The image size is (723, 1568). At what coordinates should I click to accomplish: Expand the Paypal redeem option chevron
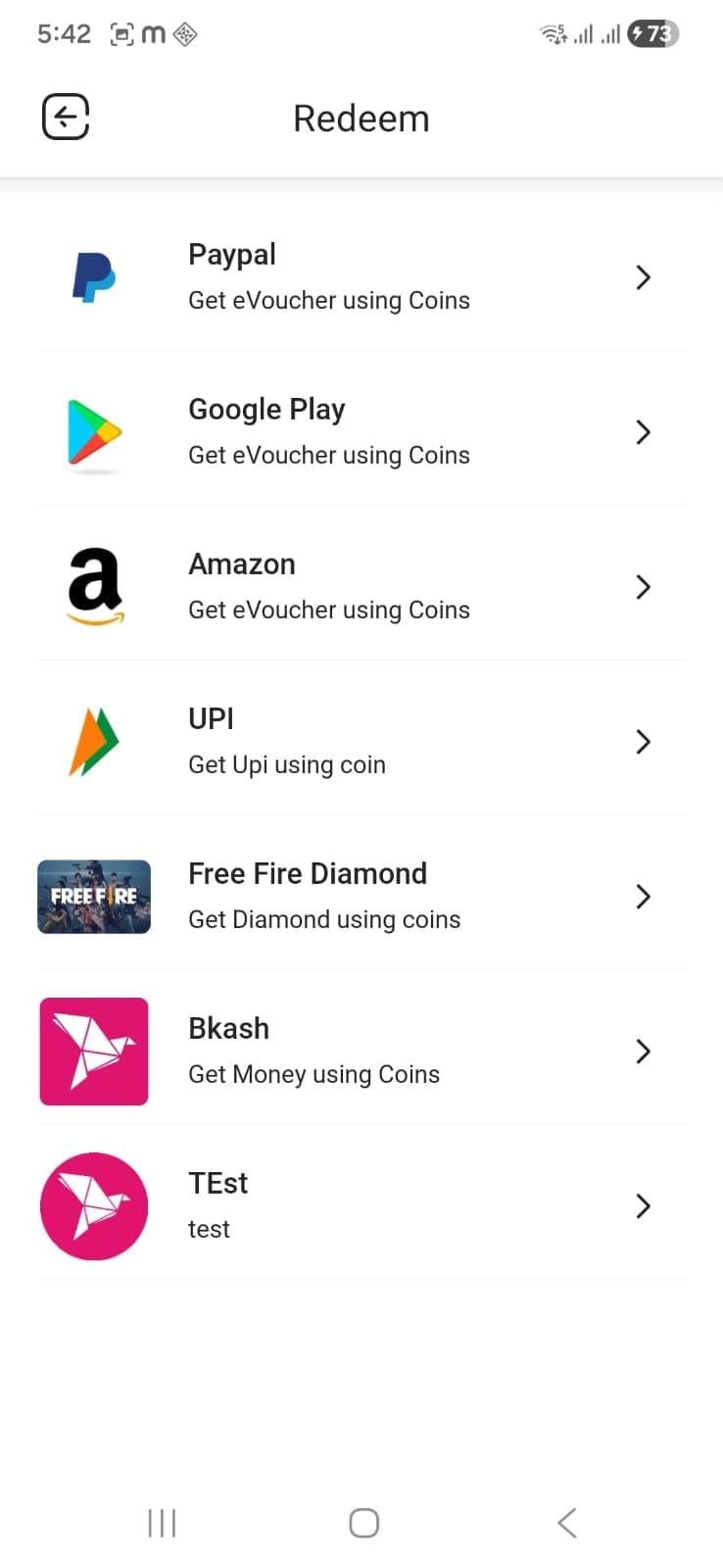tap(643, 277)
